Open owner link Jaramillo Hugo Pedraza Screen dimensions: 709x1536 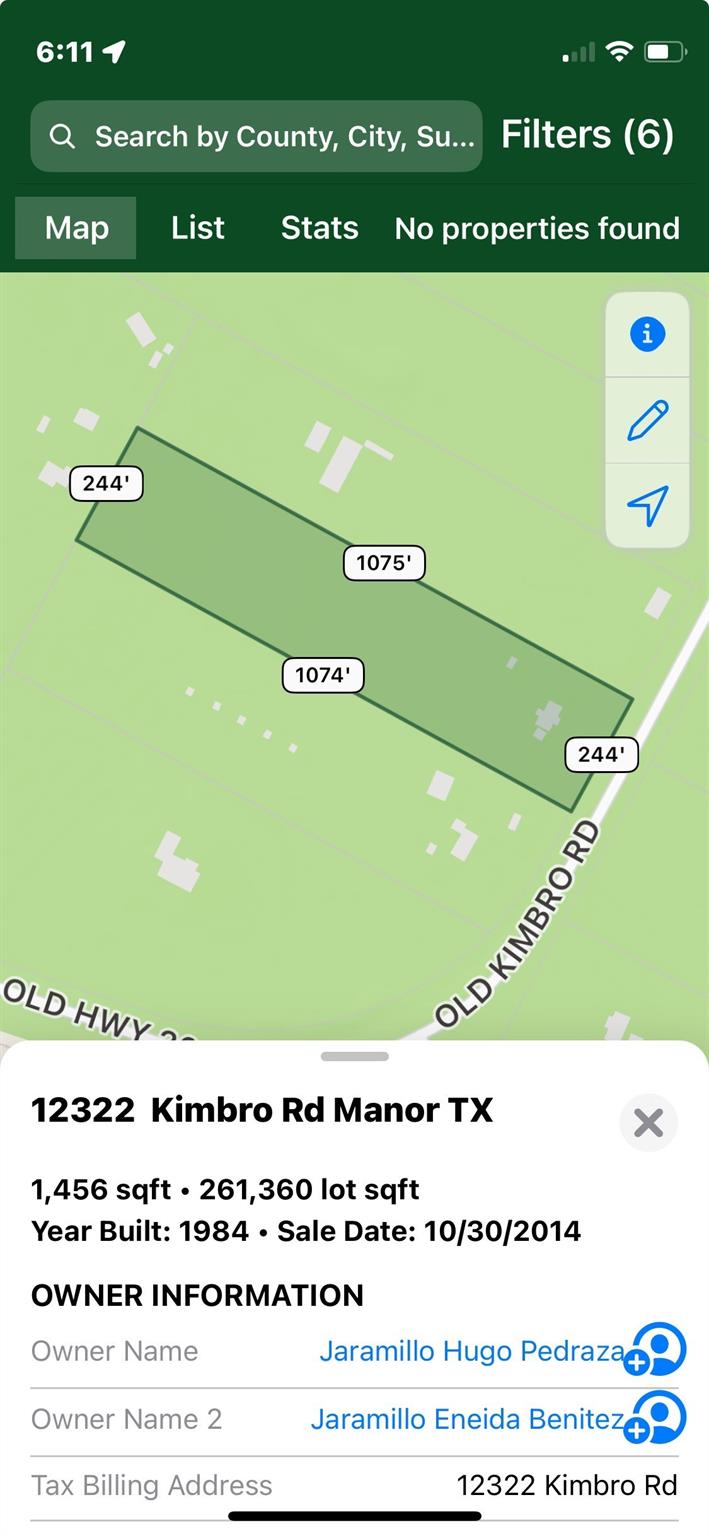click(470, 1351)
